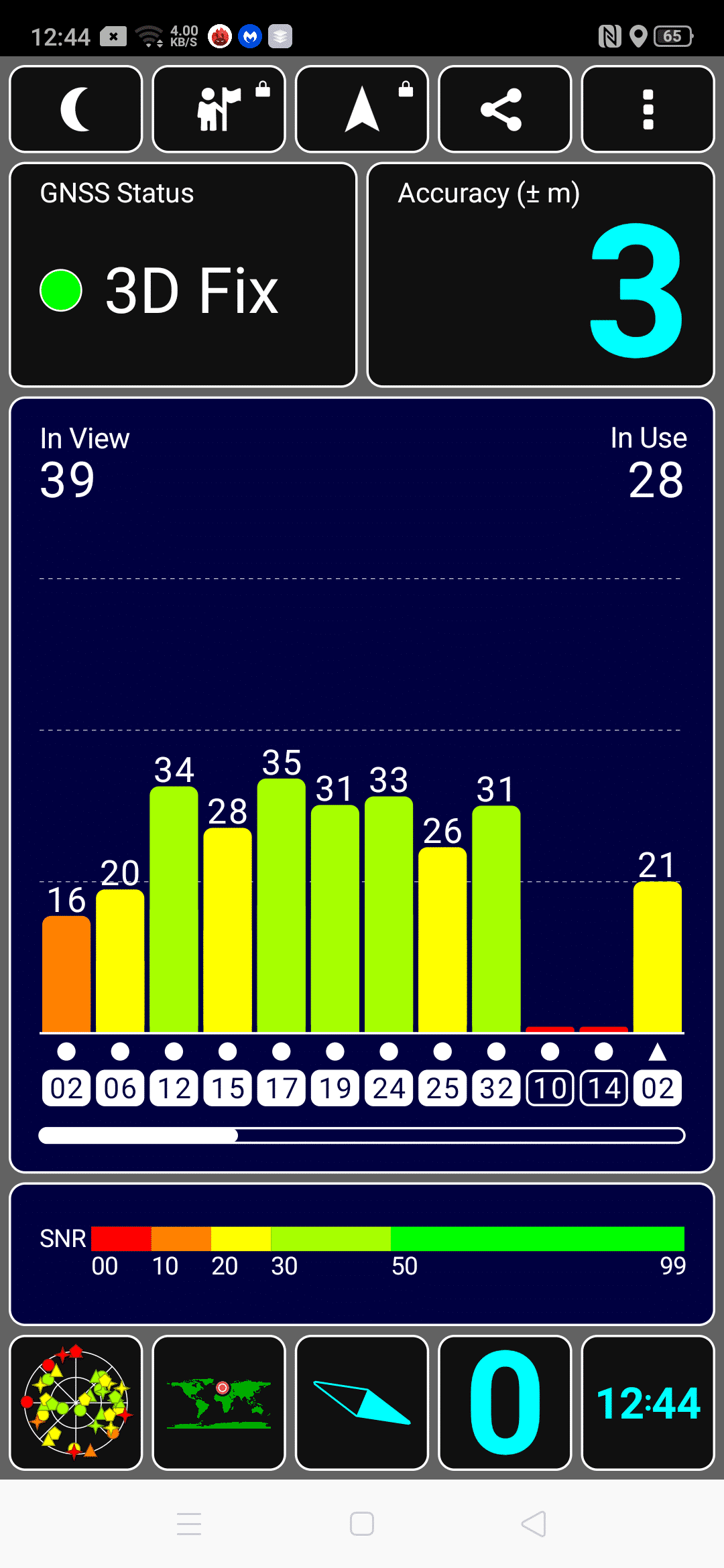Open the GNSS Status 3D Fix panel

(x=183, y=275)
